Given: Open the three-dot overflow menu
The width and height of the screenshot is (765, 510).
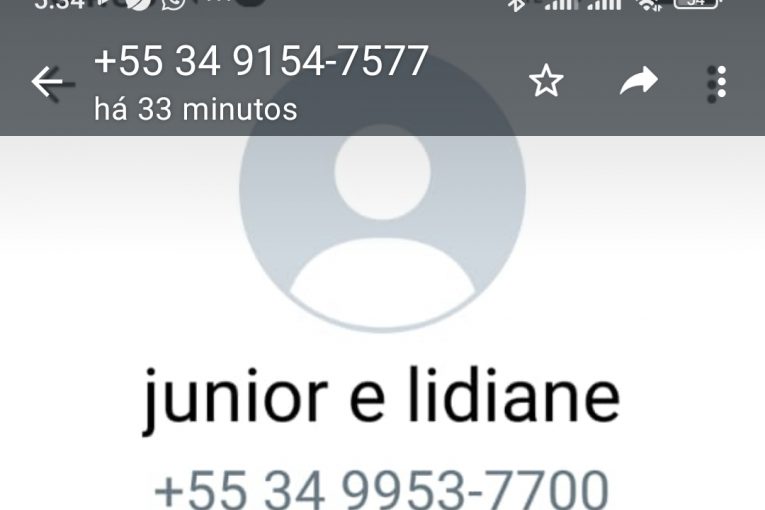Looking at the screenshot, I should click(720, 83).
